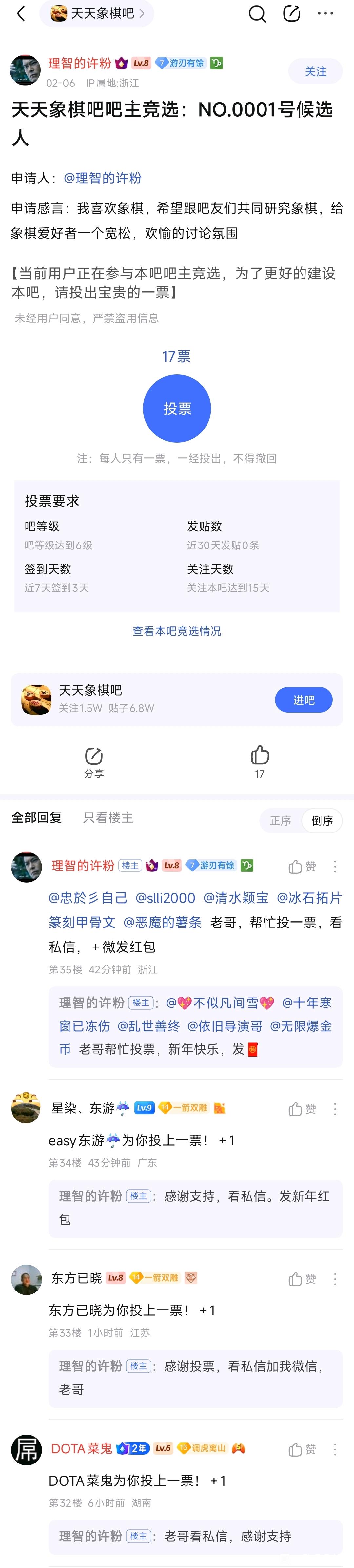Screen dimensions: 354x1568
Task: Tap the compose post icon
Action: pyautogui.click(x=291, y=13)
